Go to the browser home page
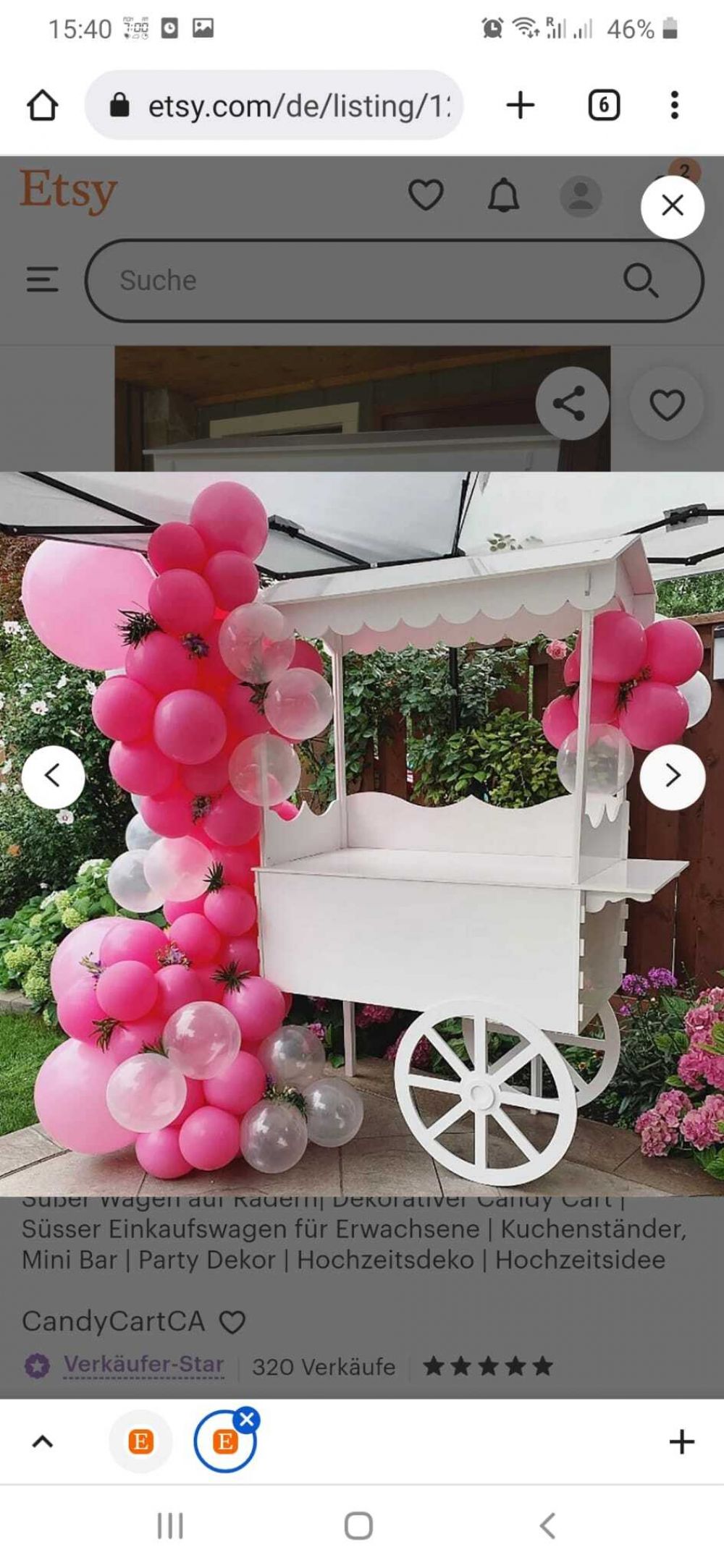Viewport: 724px width, 1568px height. click(x=43, y=106)
